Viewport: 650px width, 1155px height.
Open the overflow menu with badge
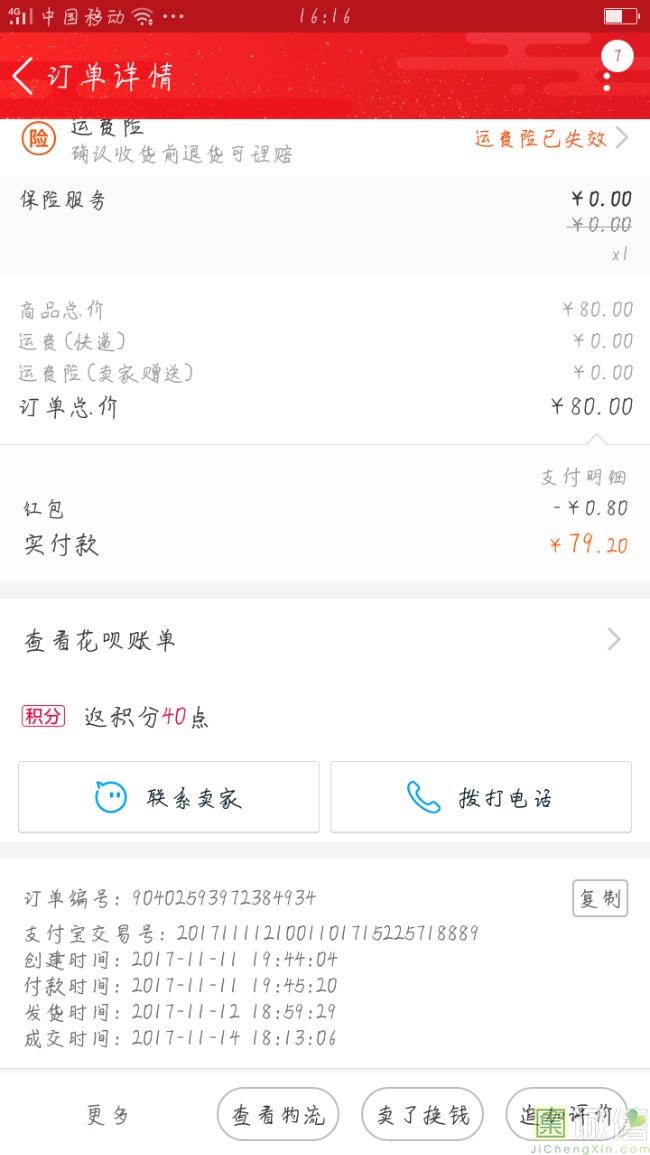click(x=607, y=76)
